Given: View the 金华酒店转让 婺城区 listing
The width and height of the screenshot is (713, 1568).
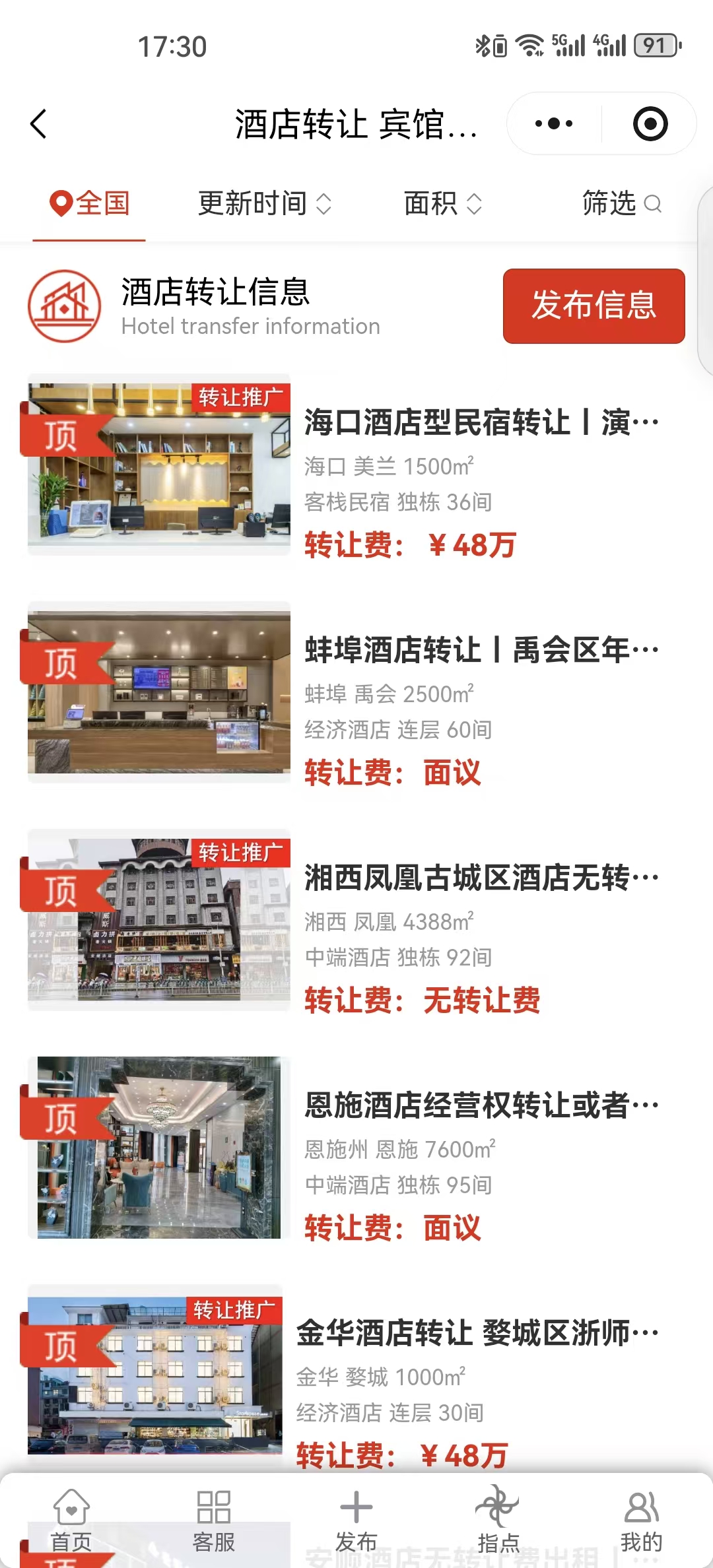Looking at the screenshot, I should tap(477, 1333).
